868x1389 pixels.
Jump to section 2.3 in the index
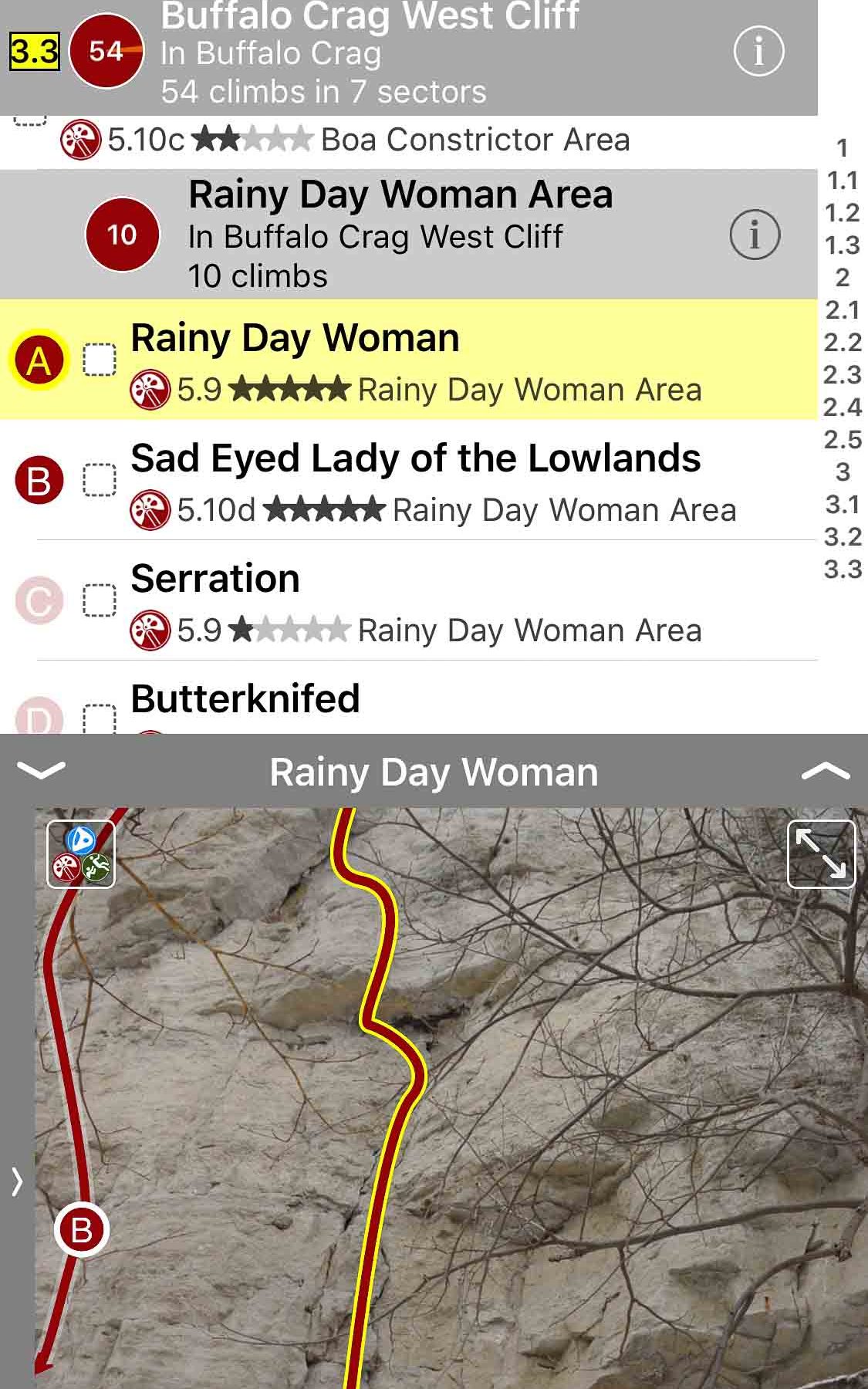tap(842, 375)
